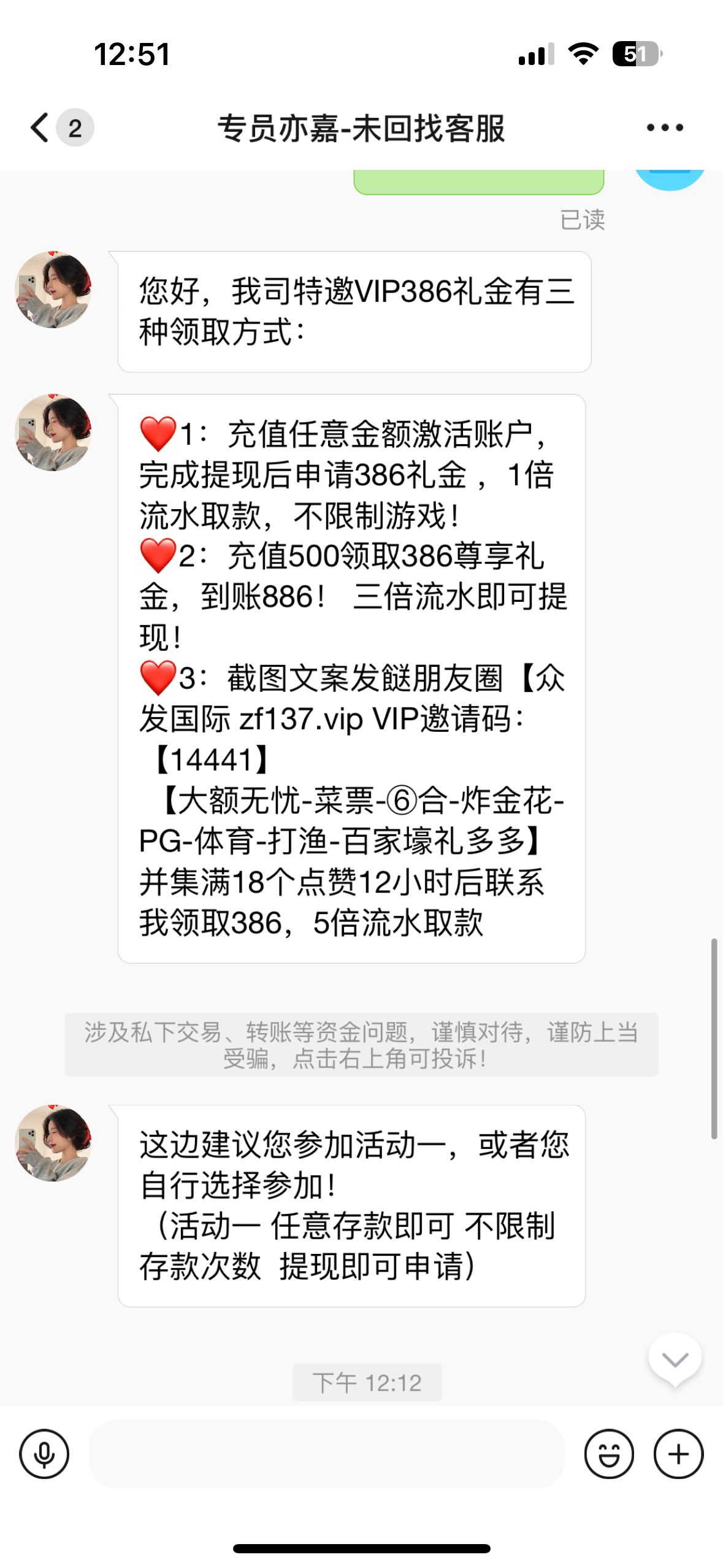Go back to the chat list
The image size is (723, 1568).
[40, 128]
